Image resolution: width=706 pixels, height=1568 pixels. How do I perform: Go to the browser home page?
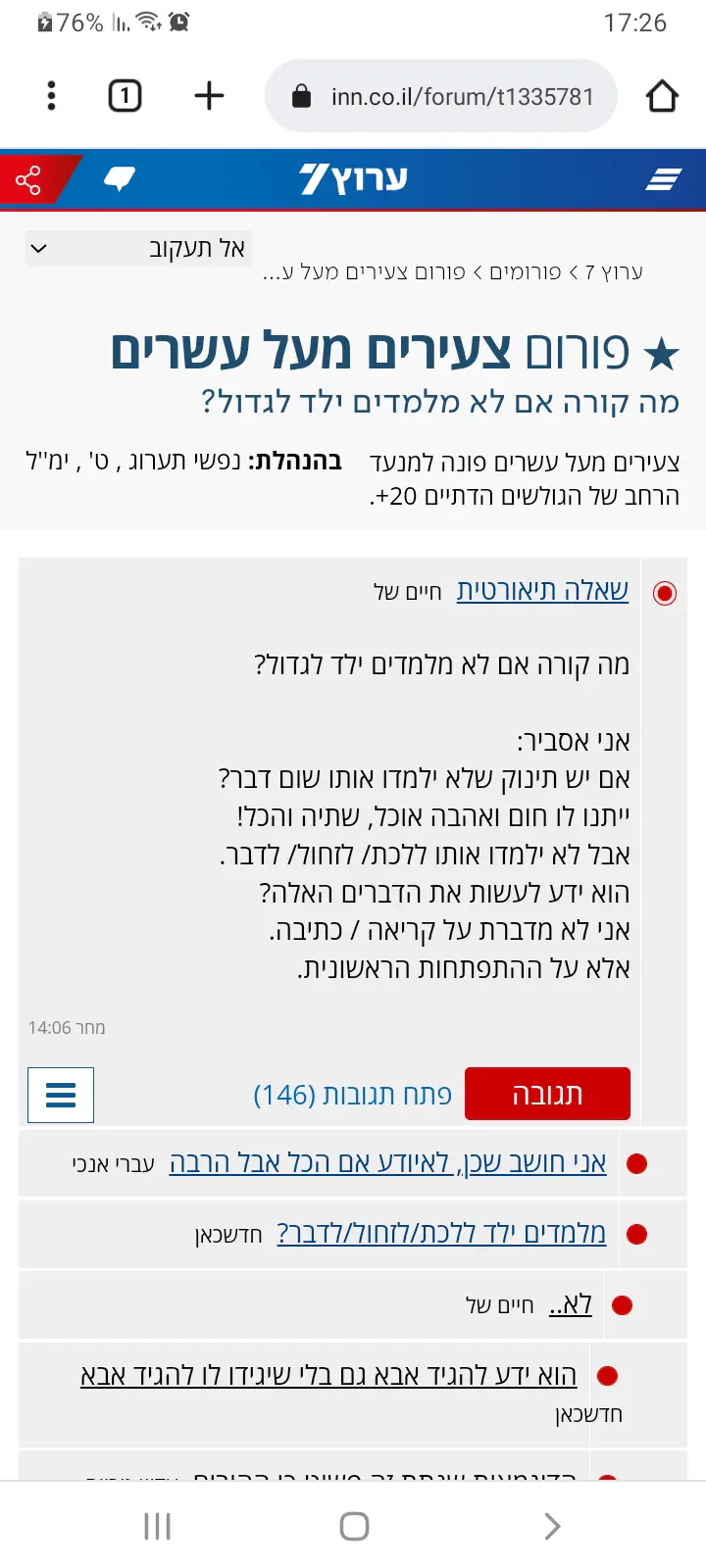pyautogui.click(x=662, y=96)
